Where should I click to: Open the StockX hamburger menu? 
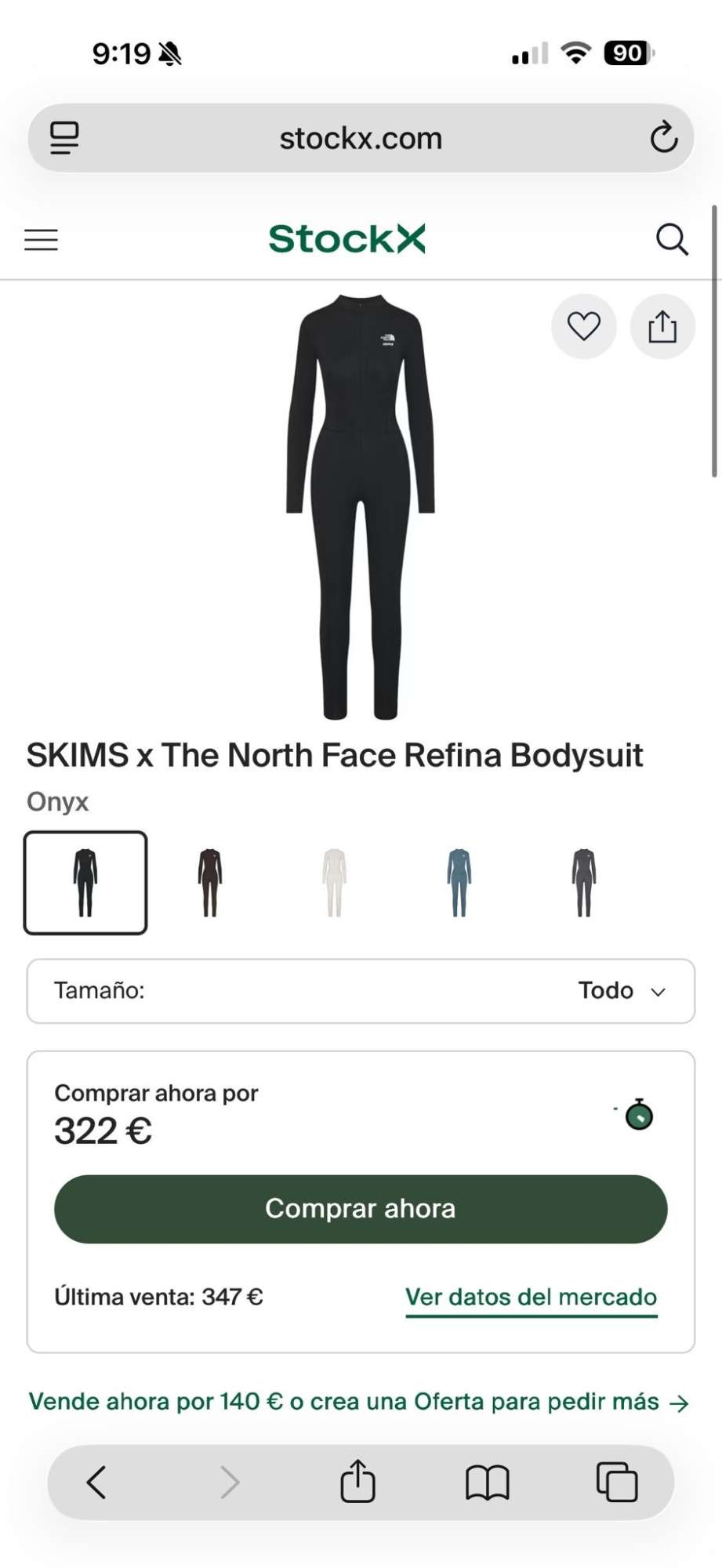(x=41, y=239)
